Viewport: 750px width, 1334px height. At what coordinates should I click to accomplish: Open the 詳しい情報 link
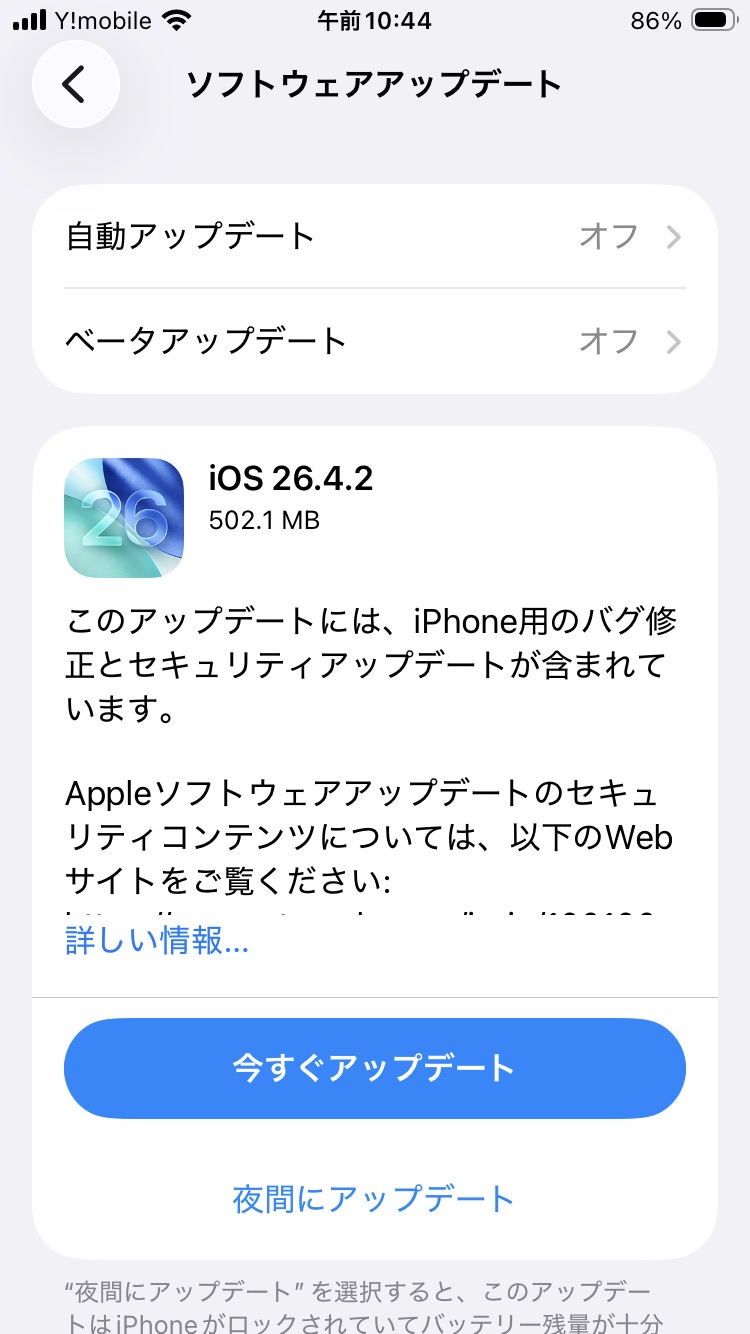(157, 940)
